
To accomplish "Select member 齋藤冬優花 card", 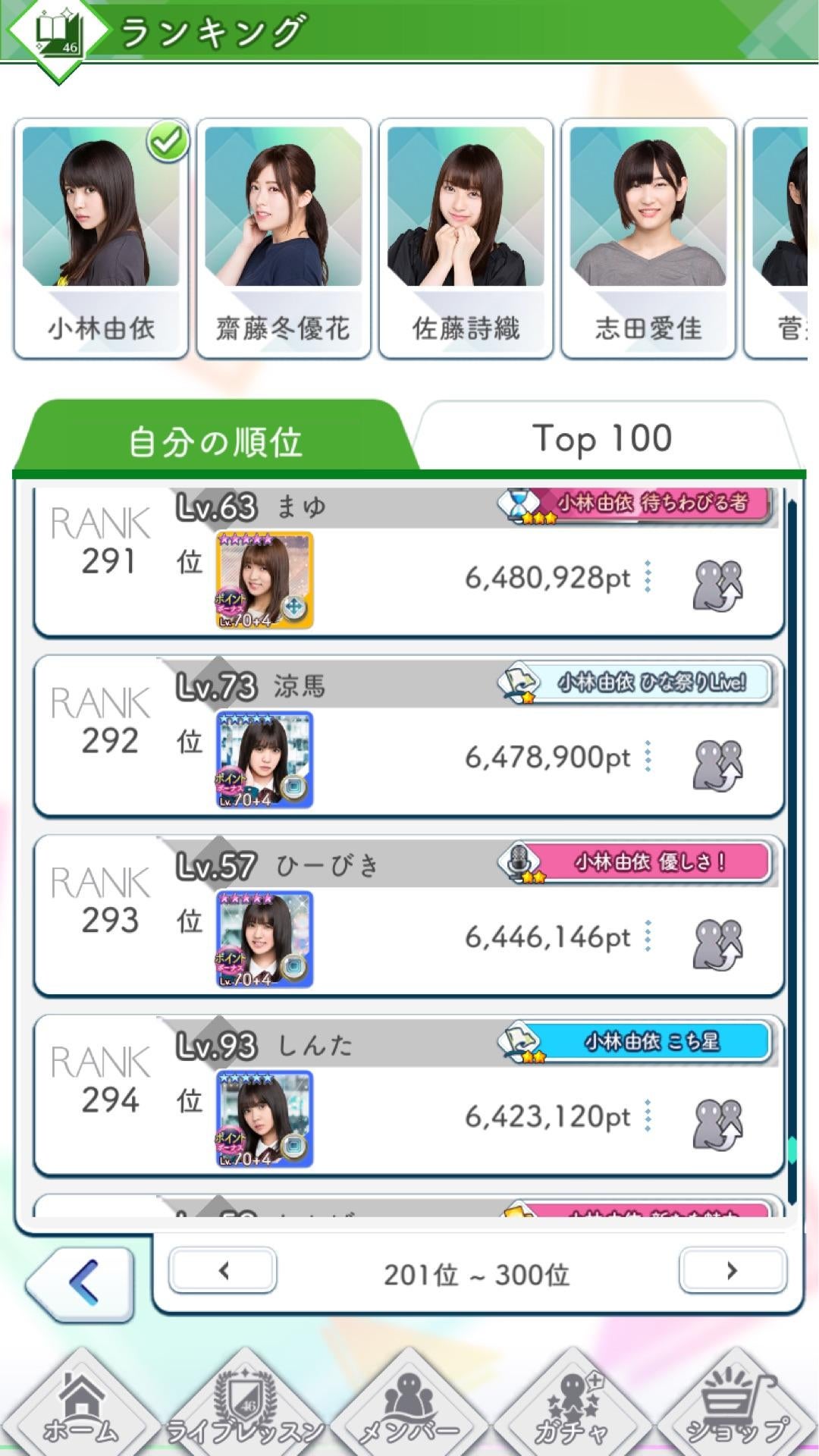I will click(x=283, y=237).
